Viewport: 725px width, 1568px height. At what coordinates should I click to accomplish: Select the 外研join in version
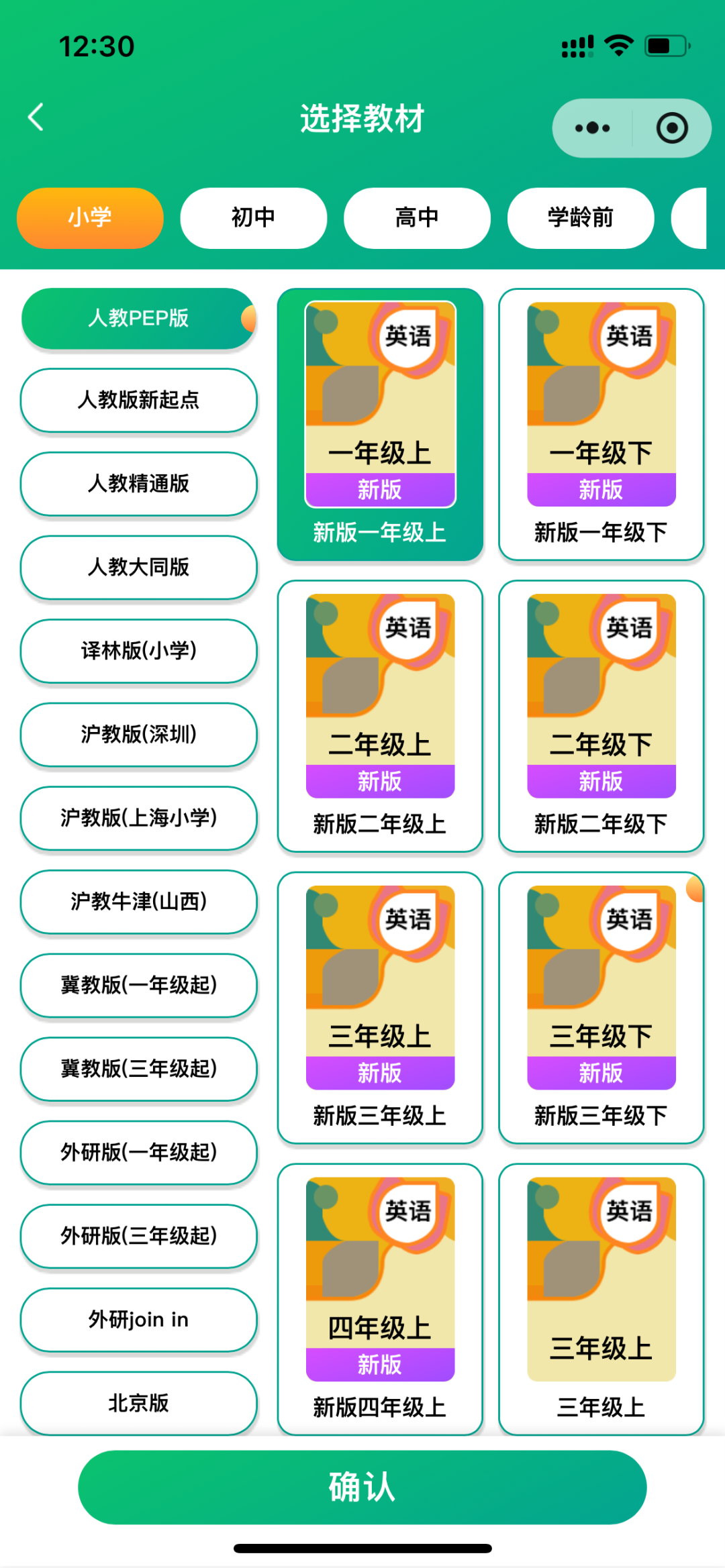point(138,1320)
